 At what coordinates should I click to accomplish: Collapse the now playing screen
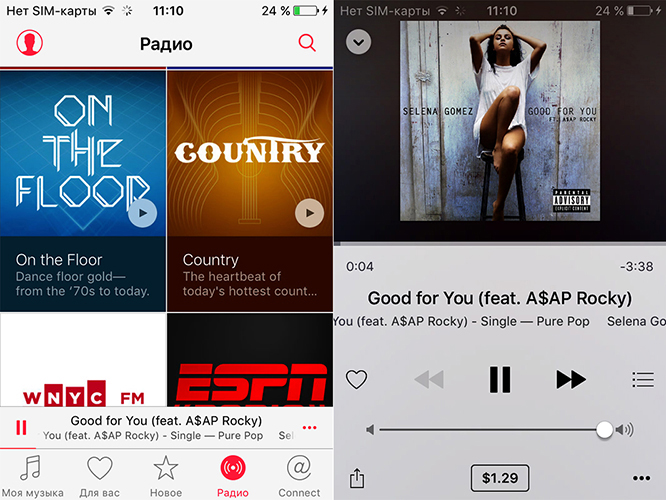(359, 42)
